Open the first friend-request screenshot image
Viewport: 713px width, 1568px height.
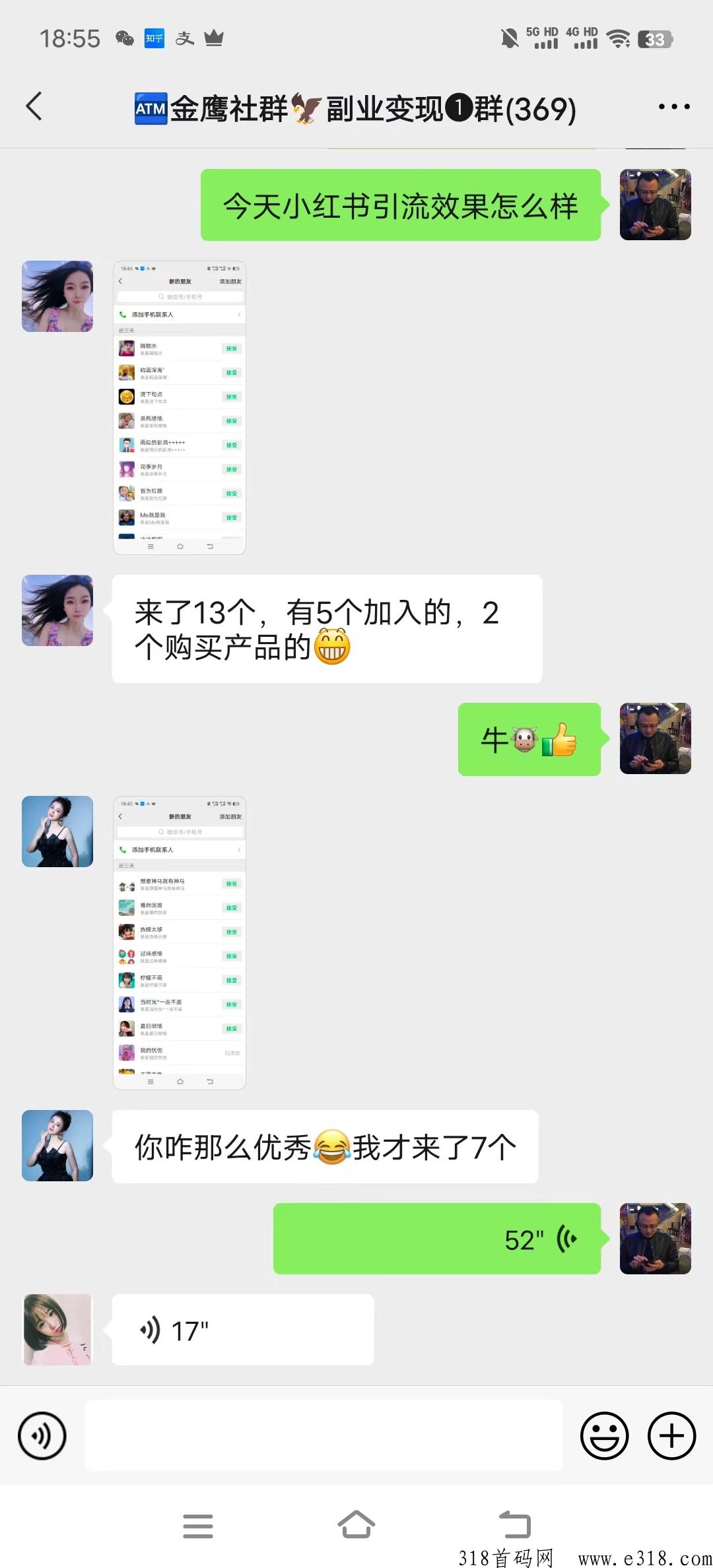(180, 407)
